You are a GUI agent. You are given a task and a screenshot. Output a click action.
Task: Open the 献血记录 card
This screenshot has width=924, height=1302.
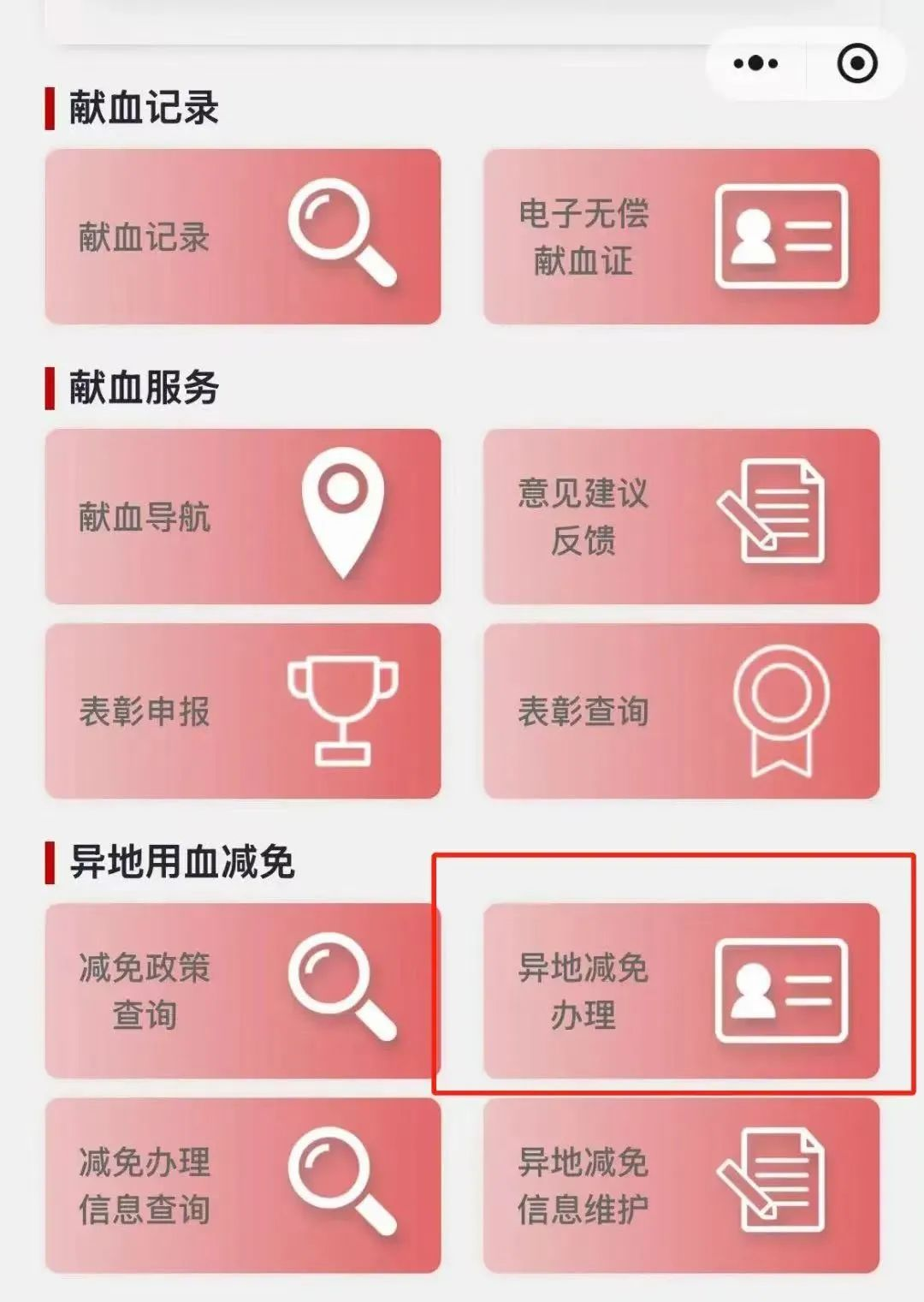click(243, 236)
